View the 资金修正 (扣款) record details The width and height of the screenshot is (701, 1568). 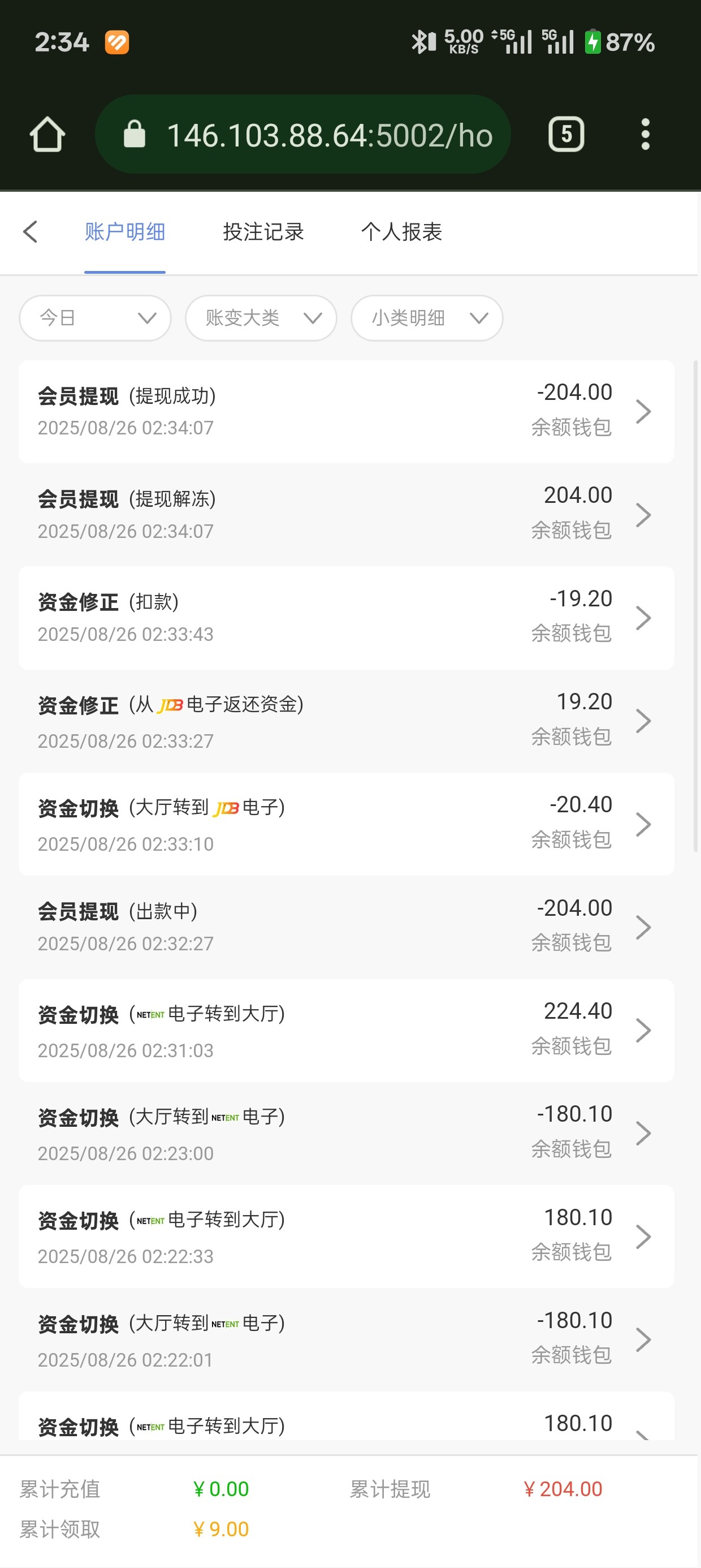click(x=345, y=617)
